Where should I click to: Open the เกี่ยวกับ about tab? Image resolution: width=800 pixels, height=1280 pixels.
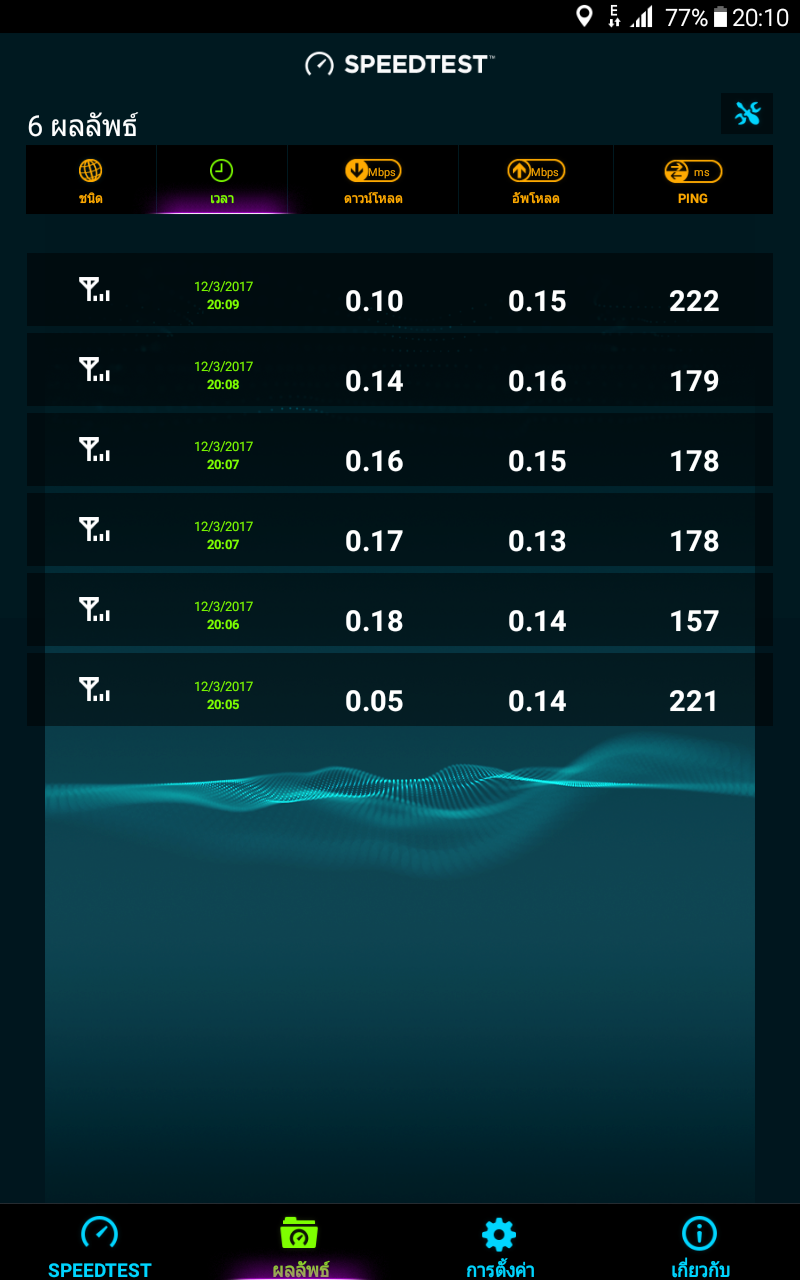tap(700, 1245)
